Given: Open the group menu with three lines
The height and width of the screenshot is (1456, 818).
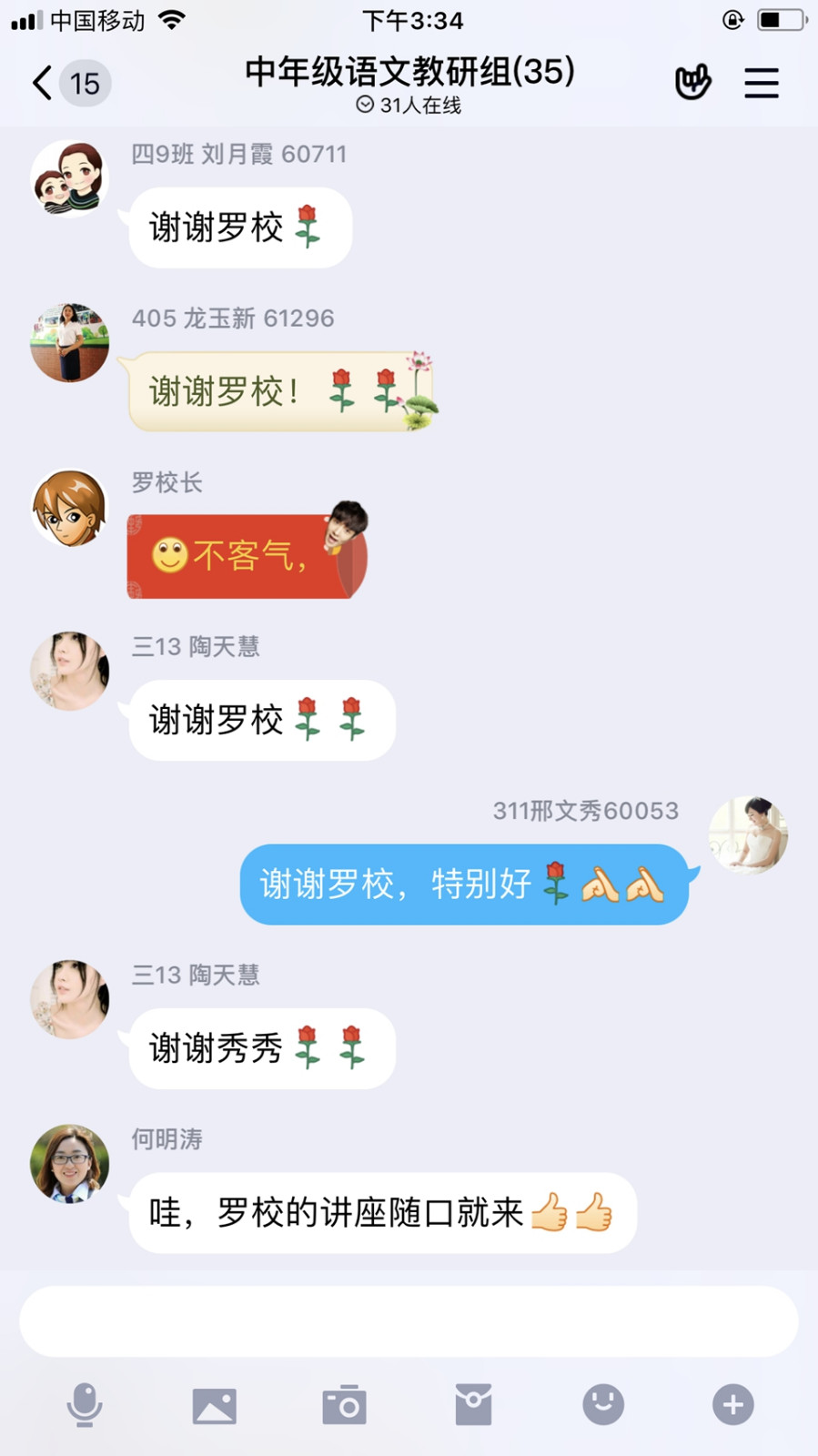Looking at the screenshot, I should [x=762, y=83].
